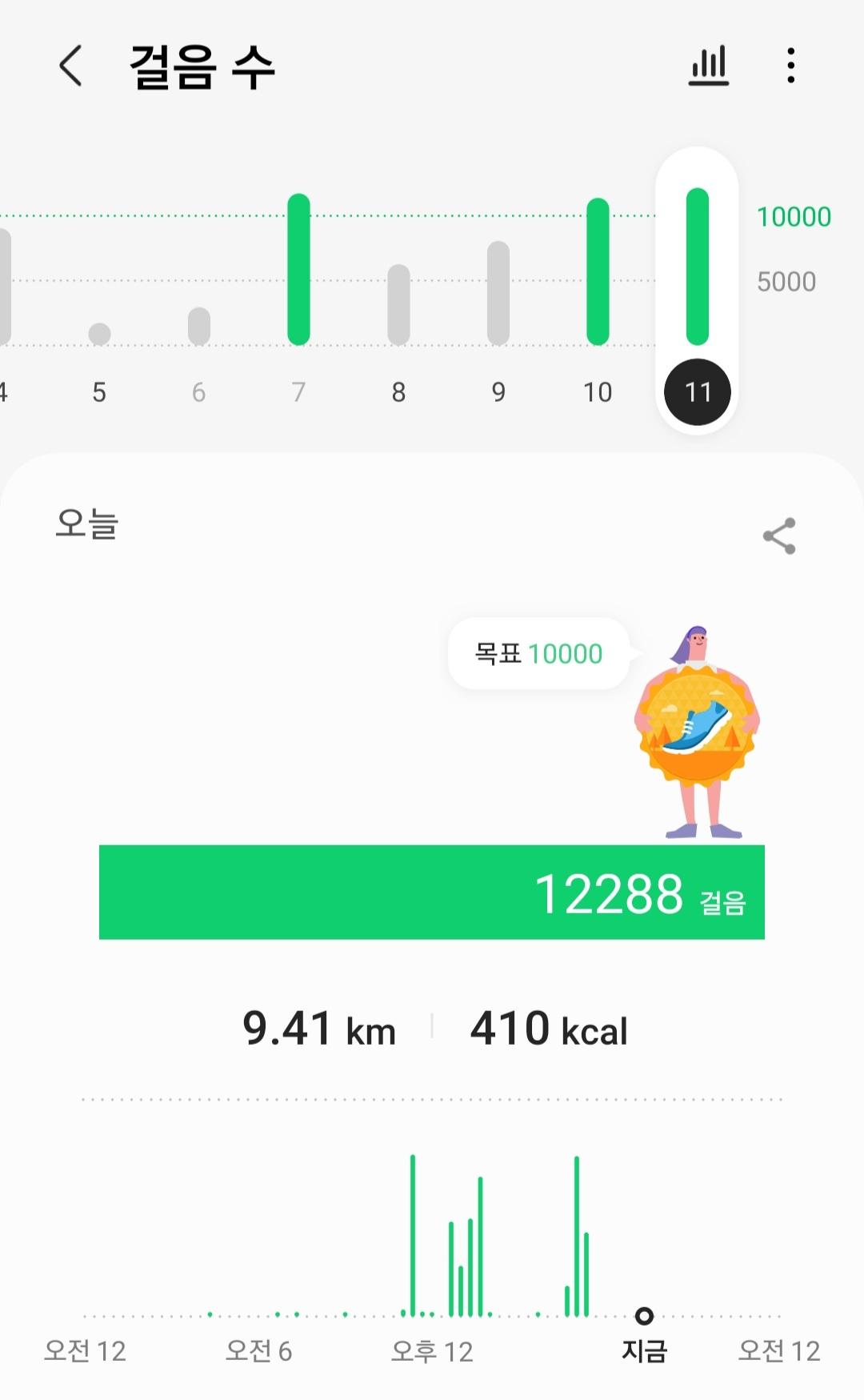This screenshot has width=864, height=1400.
Task: View steps for day 7
Action: 298,391
